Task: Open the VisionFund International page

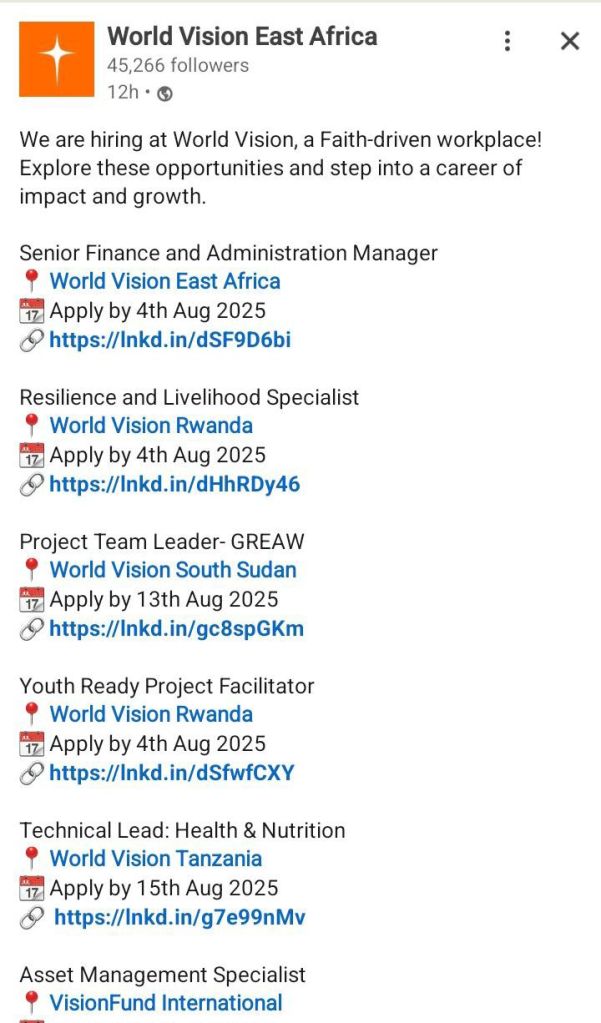Action: click(x=166, y=1002)
